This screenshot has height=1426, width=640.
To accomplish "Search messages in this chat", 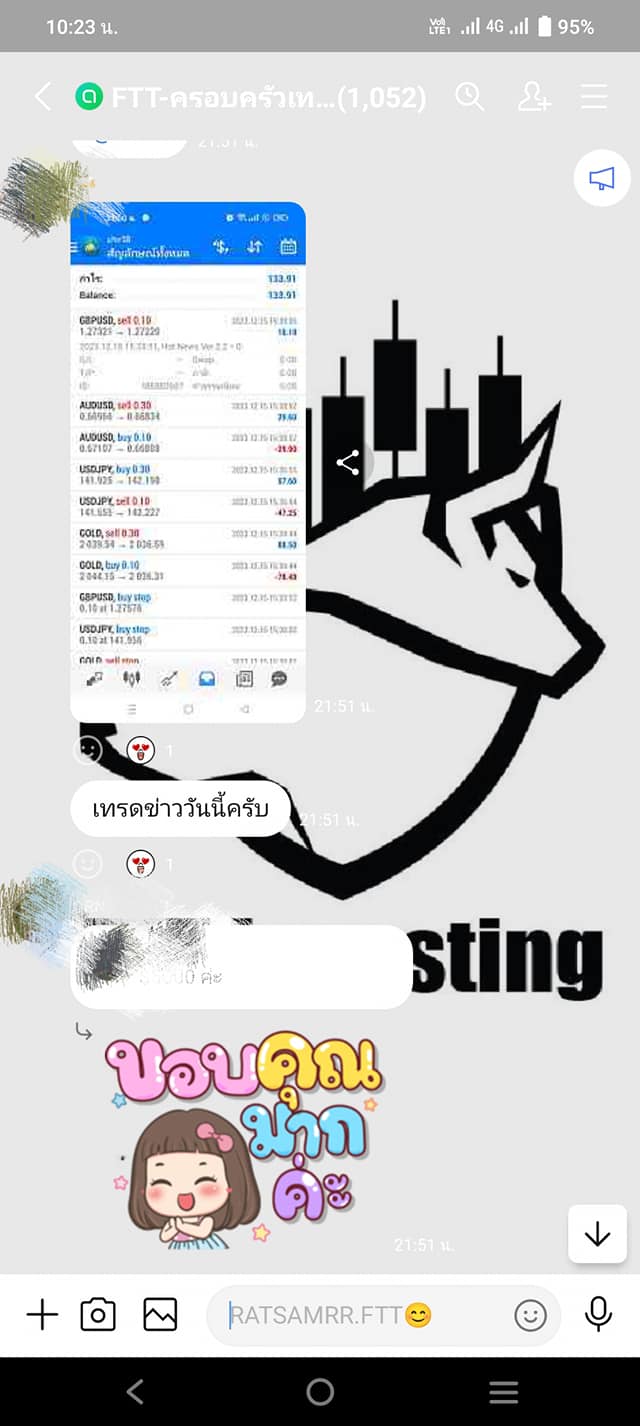I will (x=469, y=97).
